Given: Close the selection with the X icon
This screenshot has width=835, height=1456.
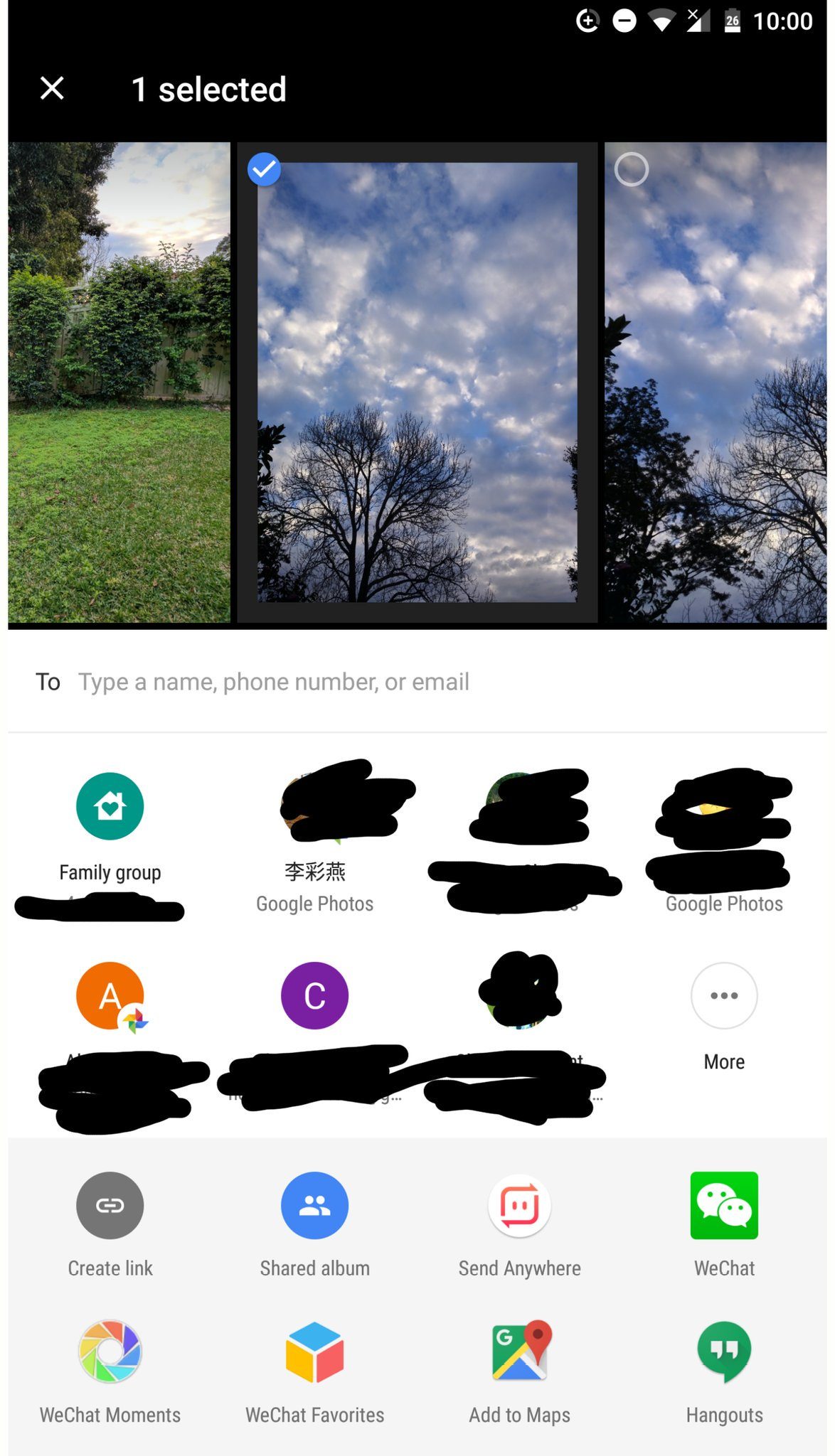Looking at the screenshot, I should click(x=52, y=89).
